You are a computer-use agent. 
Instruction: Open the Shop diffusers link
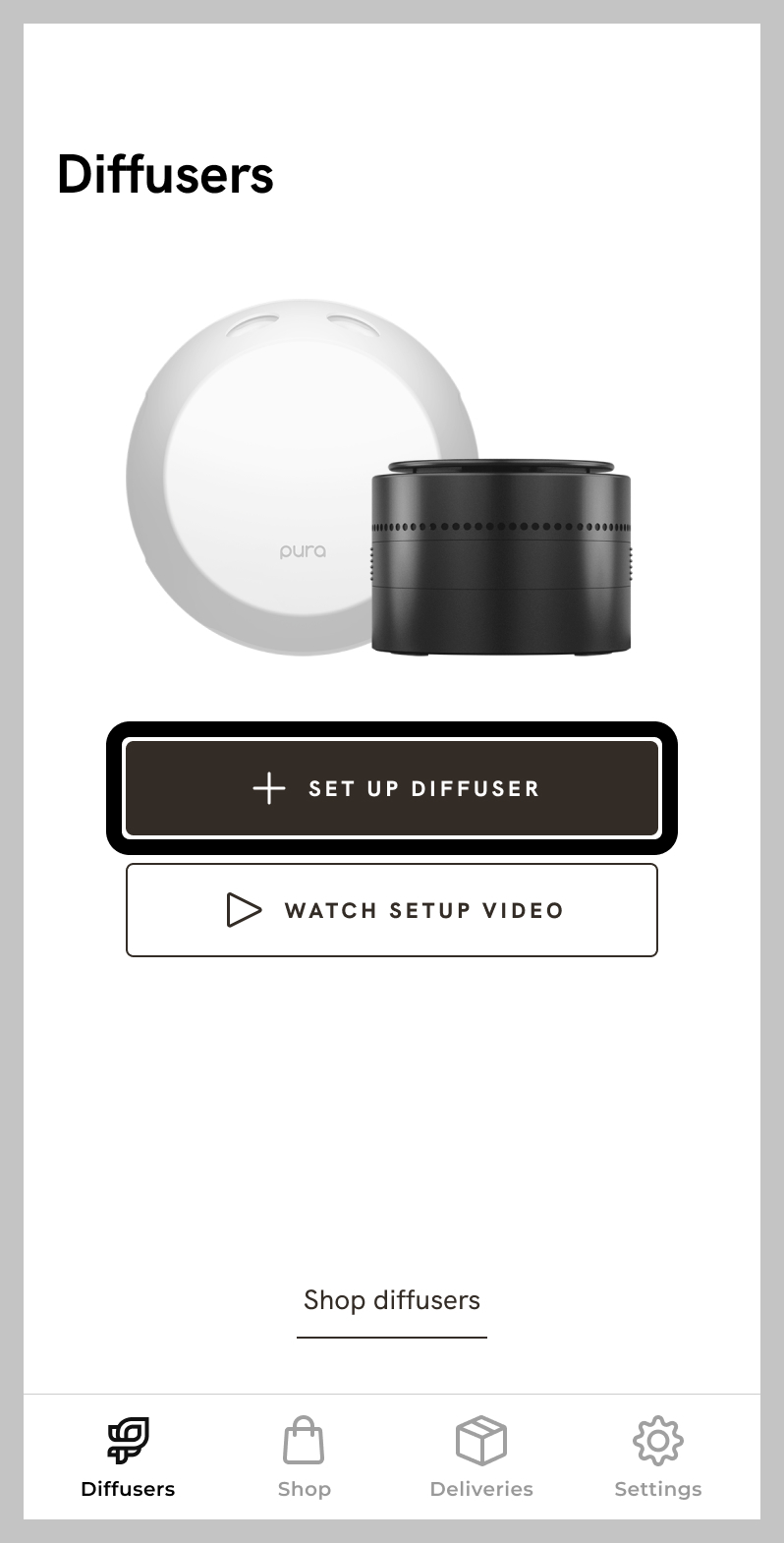392,1300
